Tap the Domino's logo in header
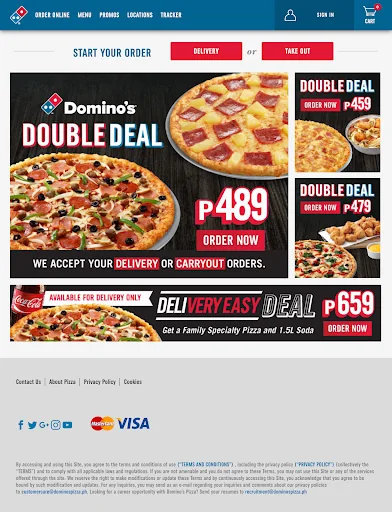This screenshot has height=512, width=392. tap(19, 15)
